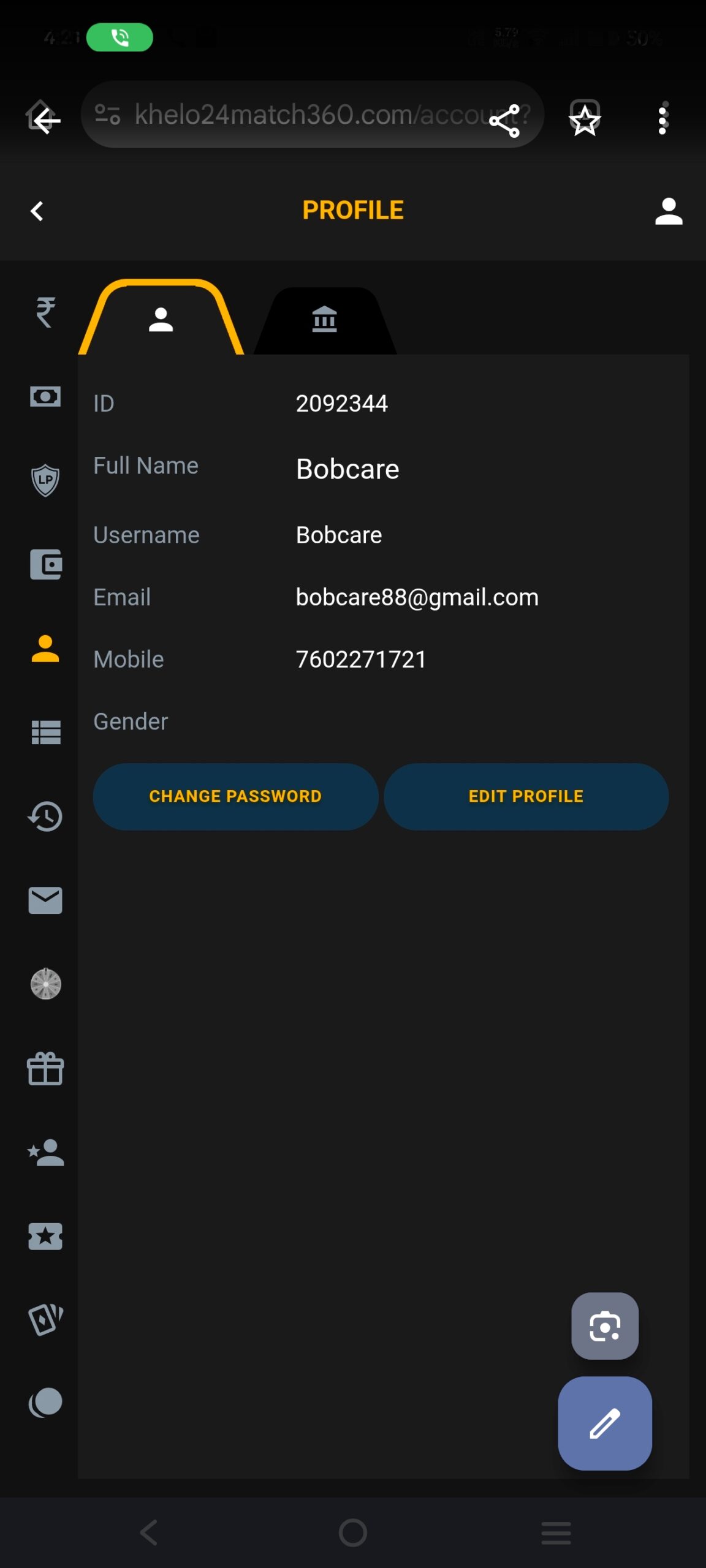Open the list icon in the sidebar
The image size is (706, 1568).
pos(45,732)
